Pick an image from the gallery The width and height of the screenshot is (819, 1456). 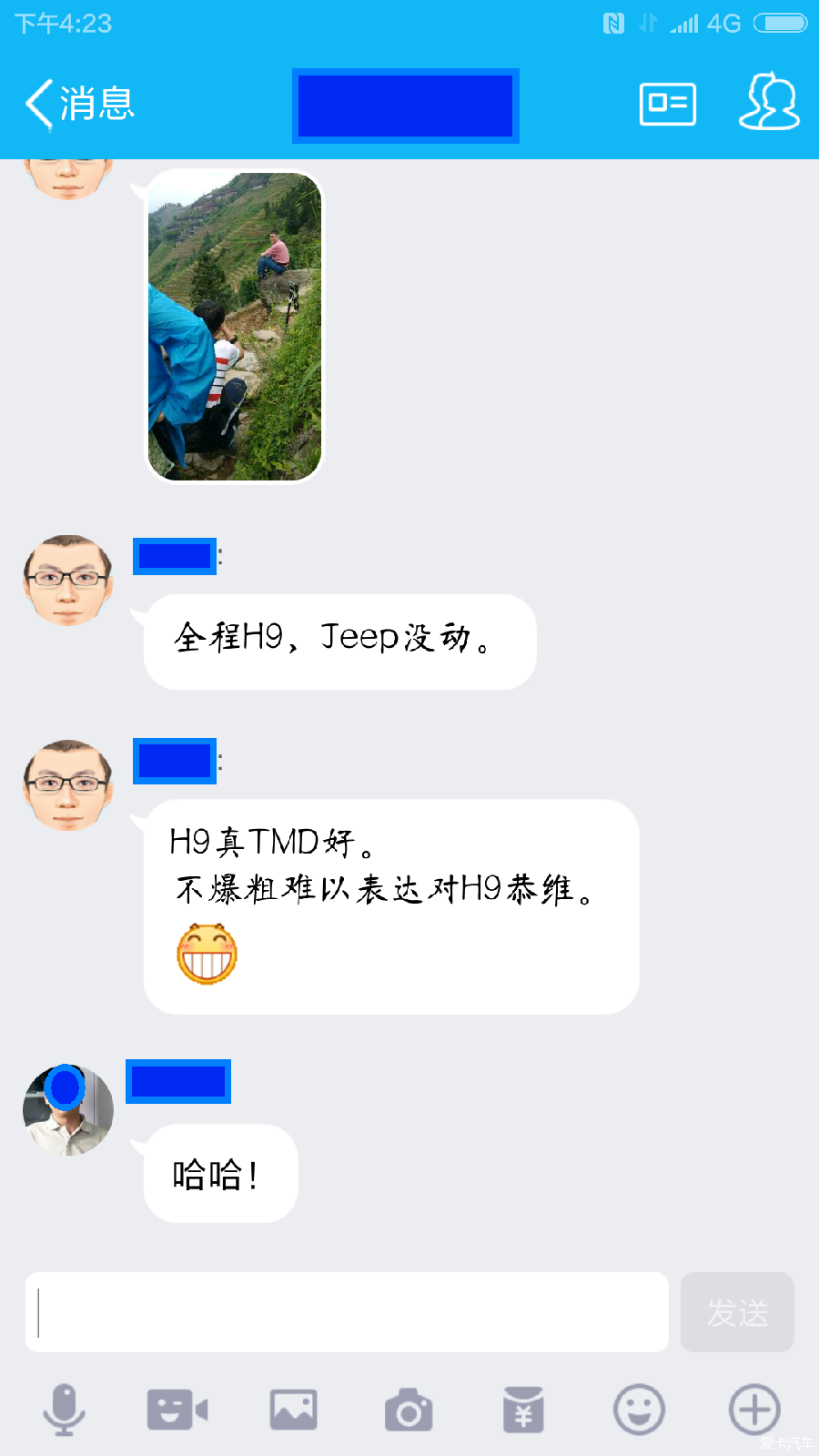(293, 1410)
